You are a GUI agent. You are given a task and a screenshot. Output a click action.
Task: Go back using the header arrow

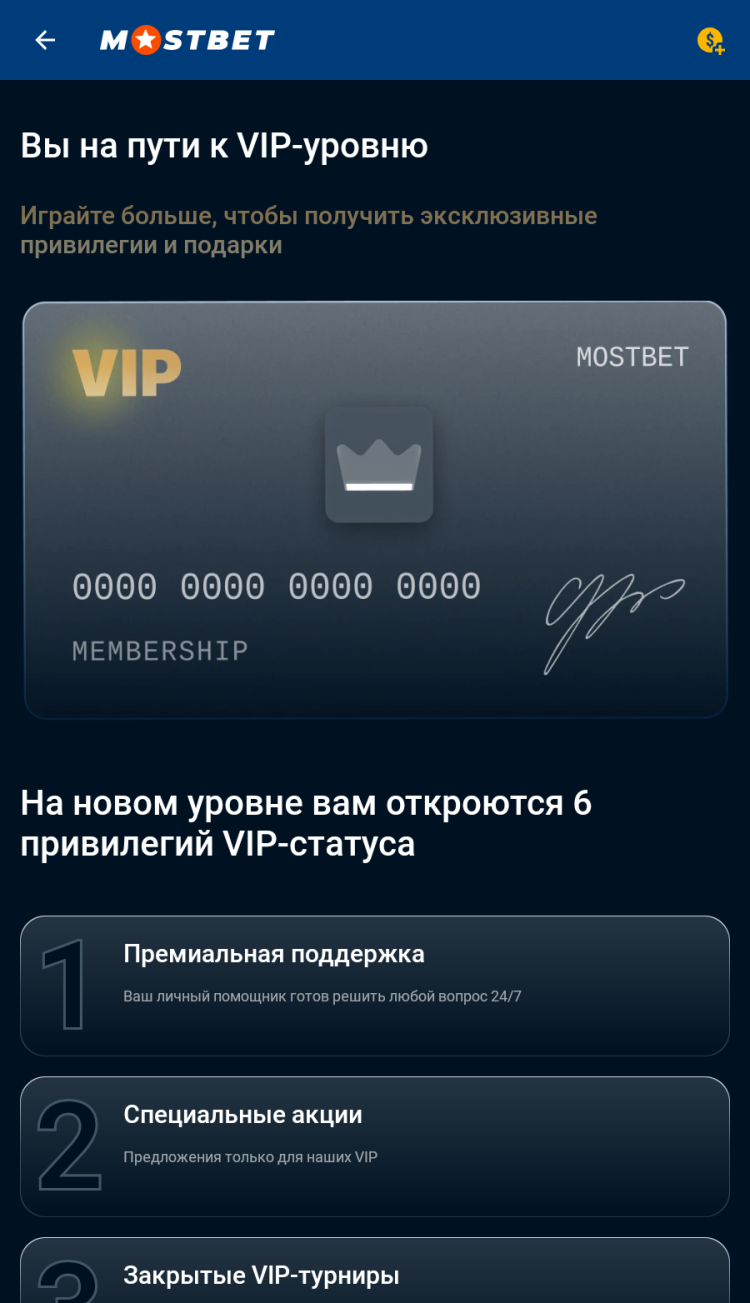[x=45, y=40]
